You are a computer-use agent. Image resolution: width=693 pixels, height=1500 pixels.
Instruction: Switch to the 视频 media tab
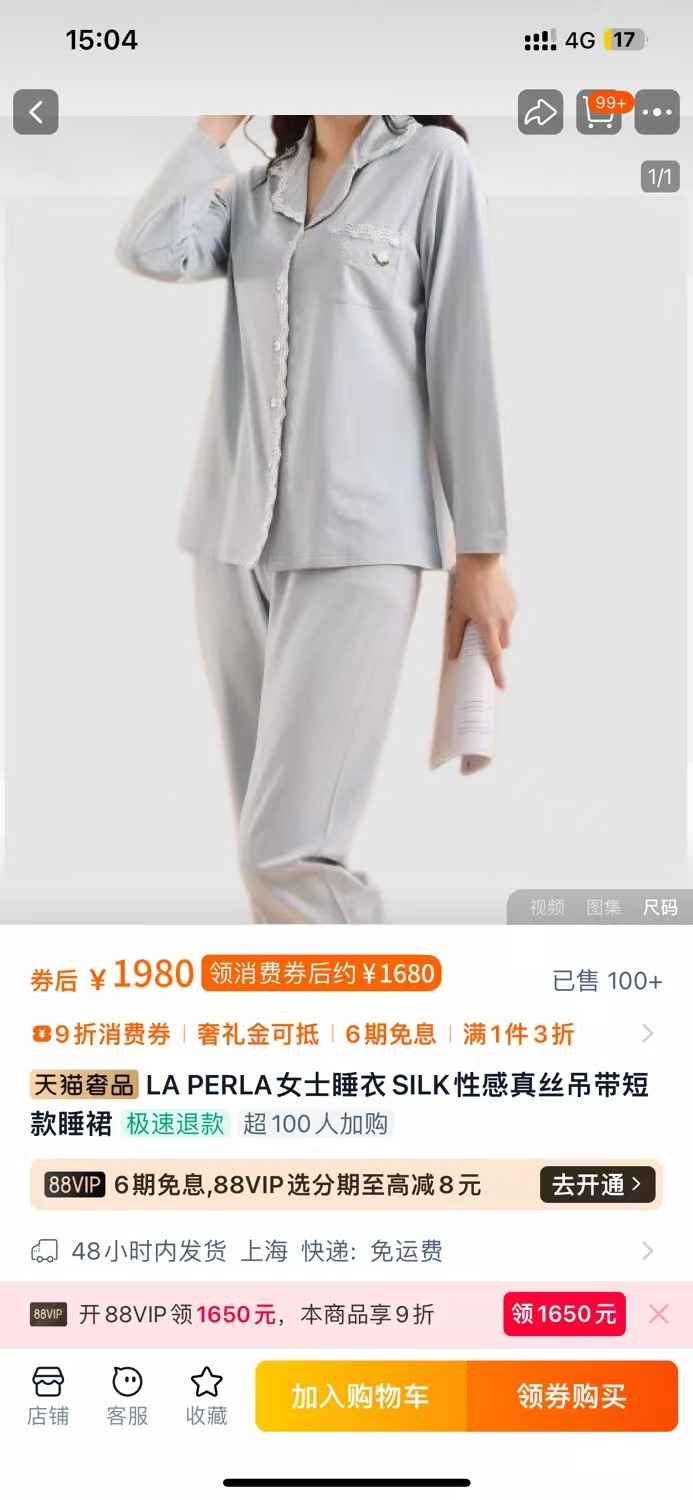click(547, 907)
